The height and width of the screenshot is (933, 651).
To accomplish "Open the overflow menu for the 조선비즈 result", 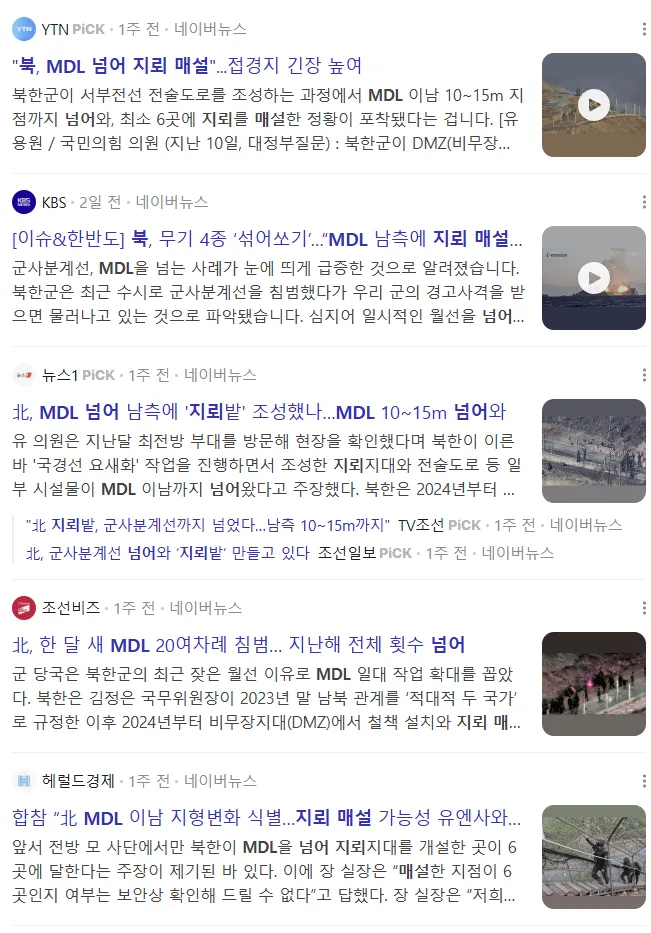I will (644, 608).
